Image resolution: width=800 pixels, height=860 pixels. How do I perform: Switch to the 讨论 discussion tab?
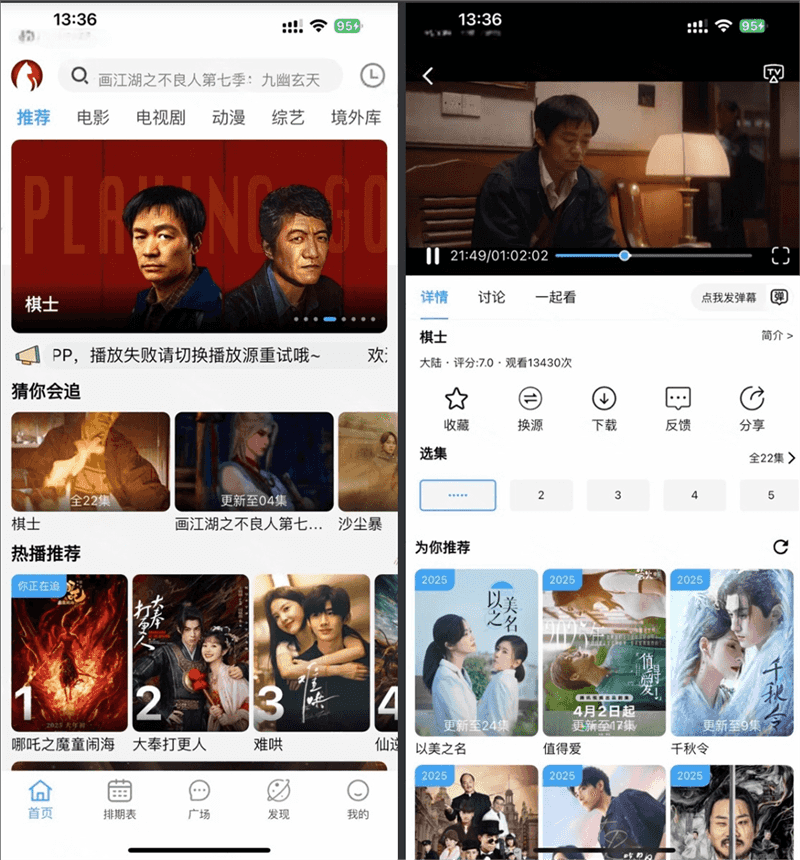point(491,297)
